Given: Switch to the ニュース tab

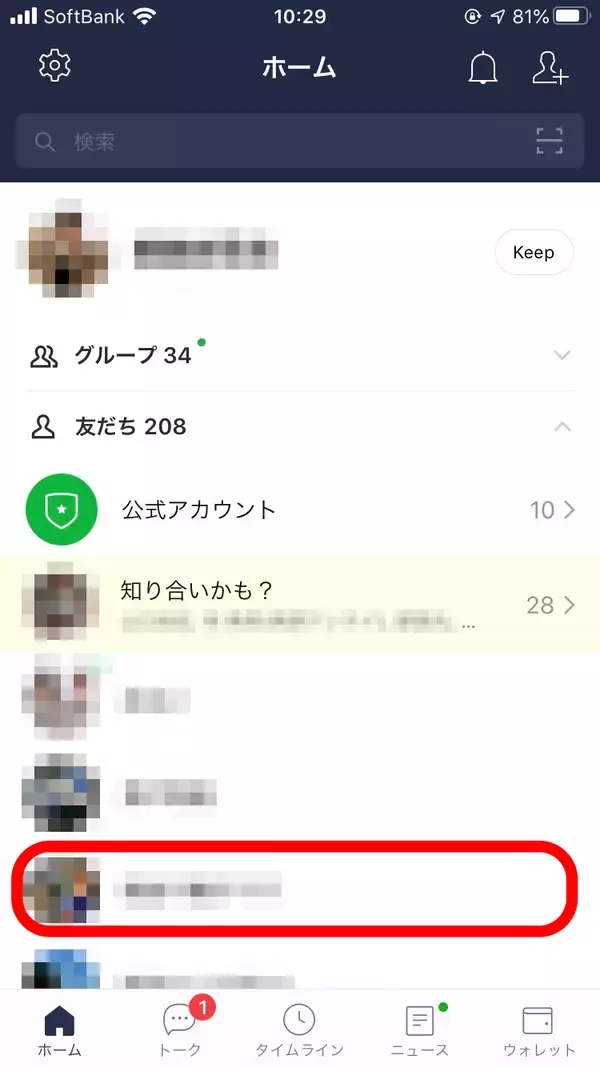Looking at the screenshot, I should (x=420, y=1030).
